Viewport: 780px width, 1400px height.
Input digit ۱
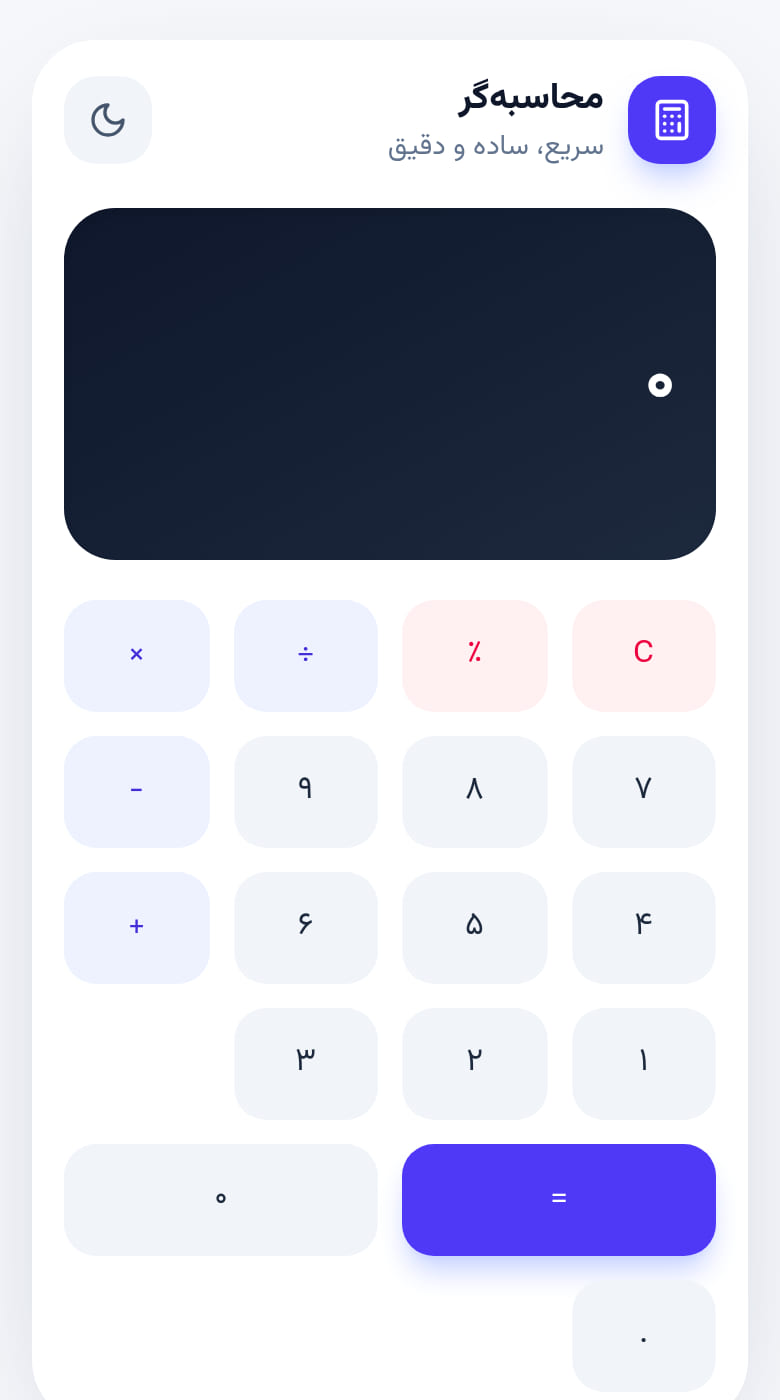pos(644,1064)
